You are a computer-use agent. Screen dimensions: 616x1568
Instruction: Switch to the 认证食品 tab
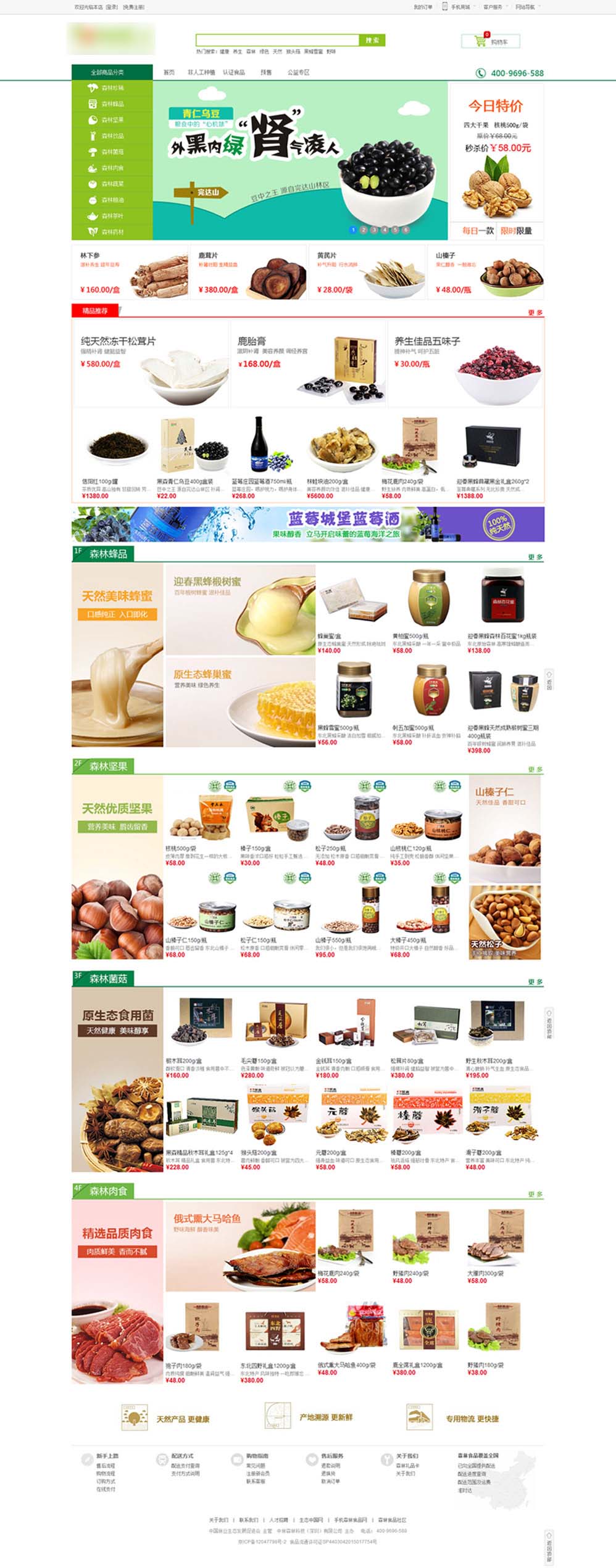[x=234, y=73]
